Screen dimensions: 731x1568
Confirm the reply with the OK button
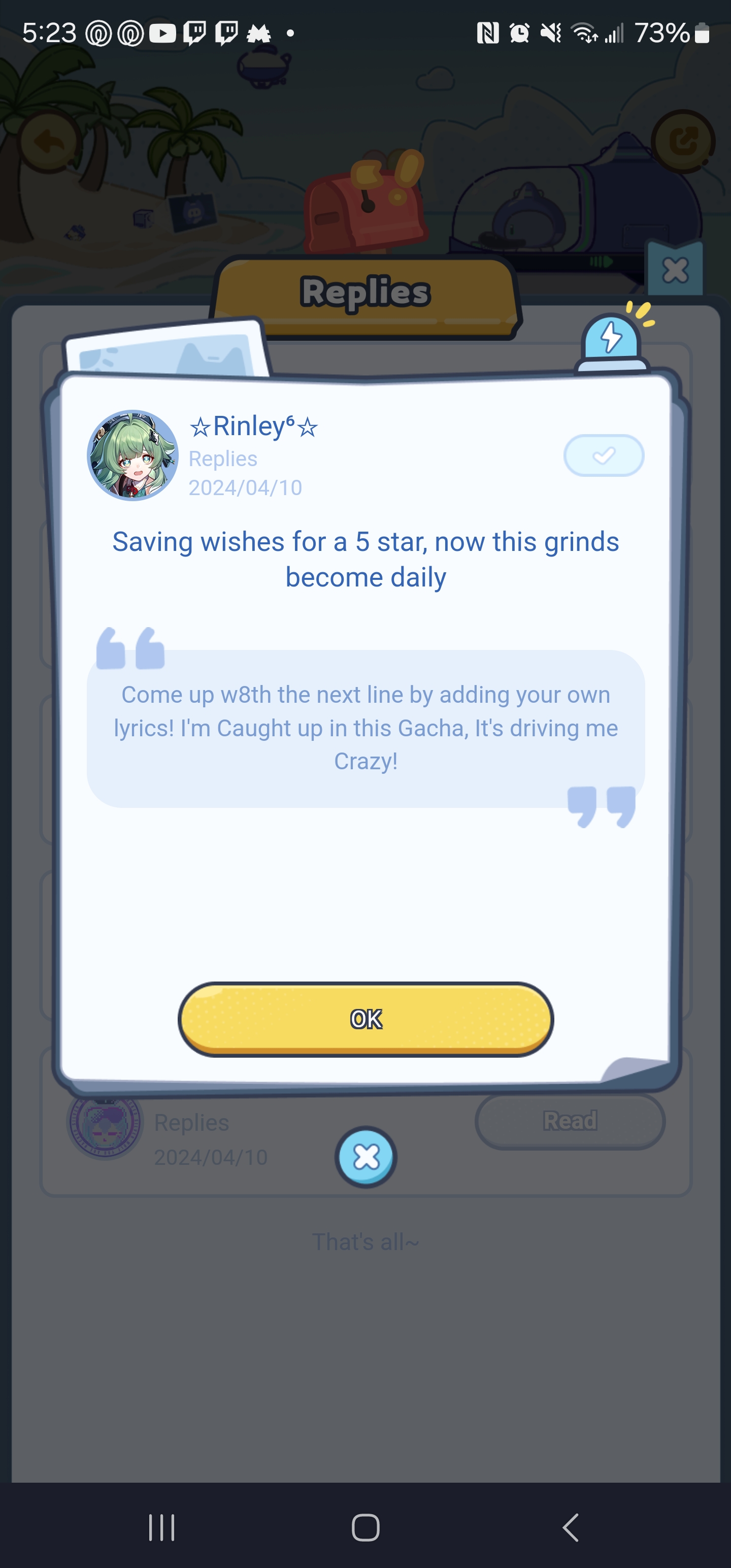(366, 1019)
